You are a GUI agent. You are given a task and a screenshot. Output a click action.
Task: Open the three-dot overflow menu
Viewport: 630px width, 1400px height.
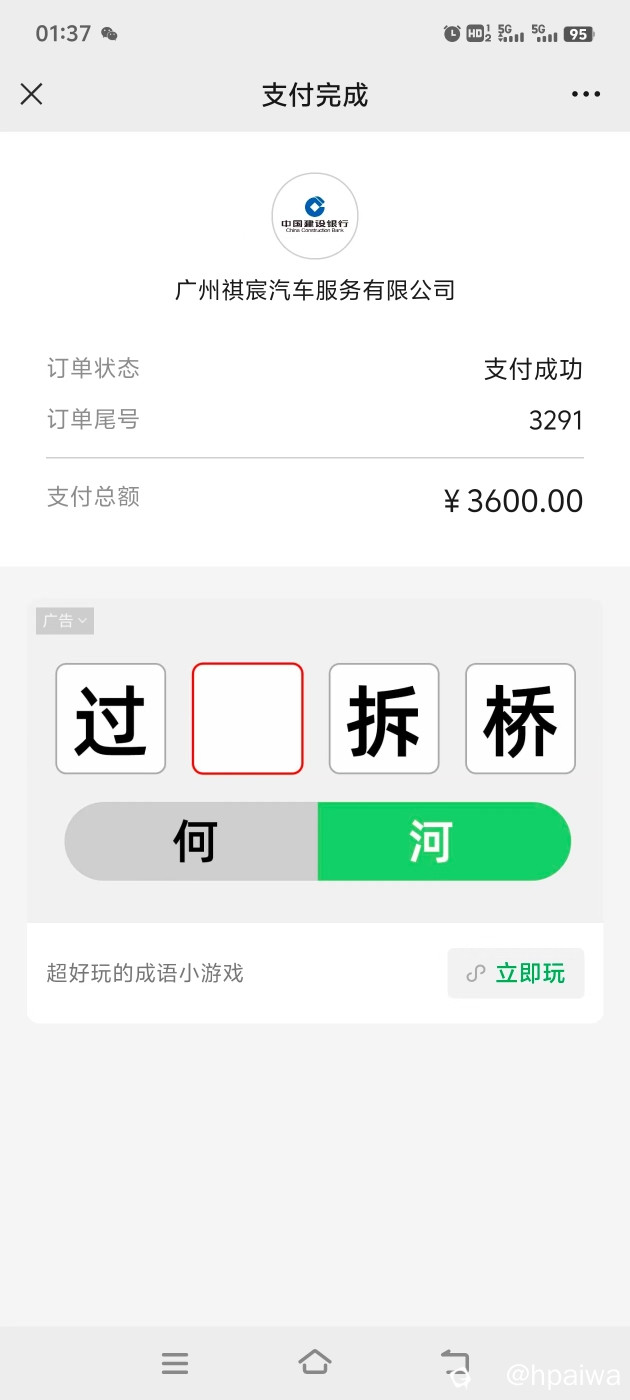(586, 94)
